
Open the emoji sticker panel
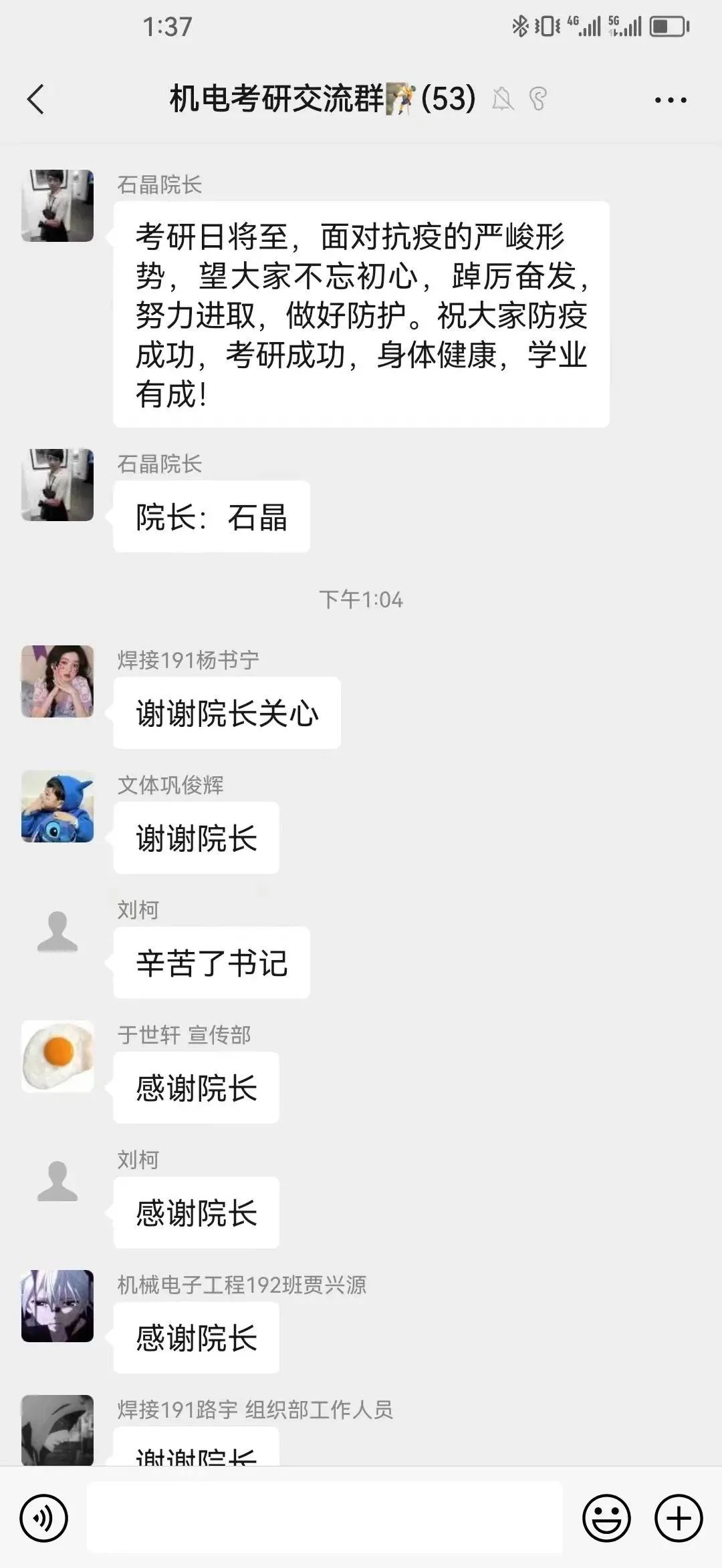(x=607, y=1519)
